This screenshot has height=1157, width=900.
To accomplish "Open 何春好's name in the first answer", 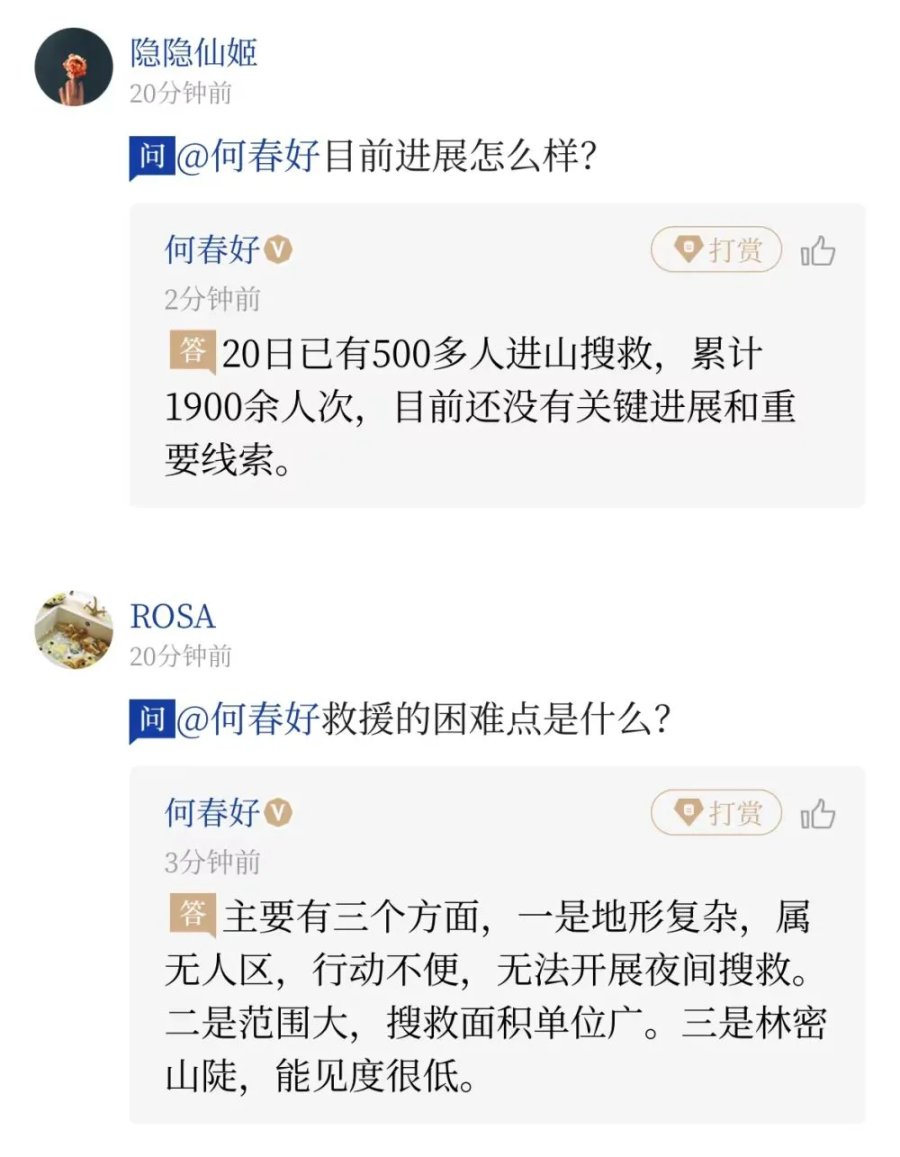I will (213, 250).
